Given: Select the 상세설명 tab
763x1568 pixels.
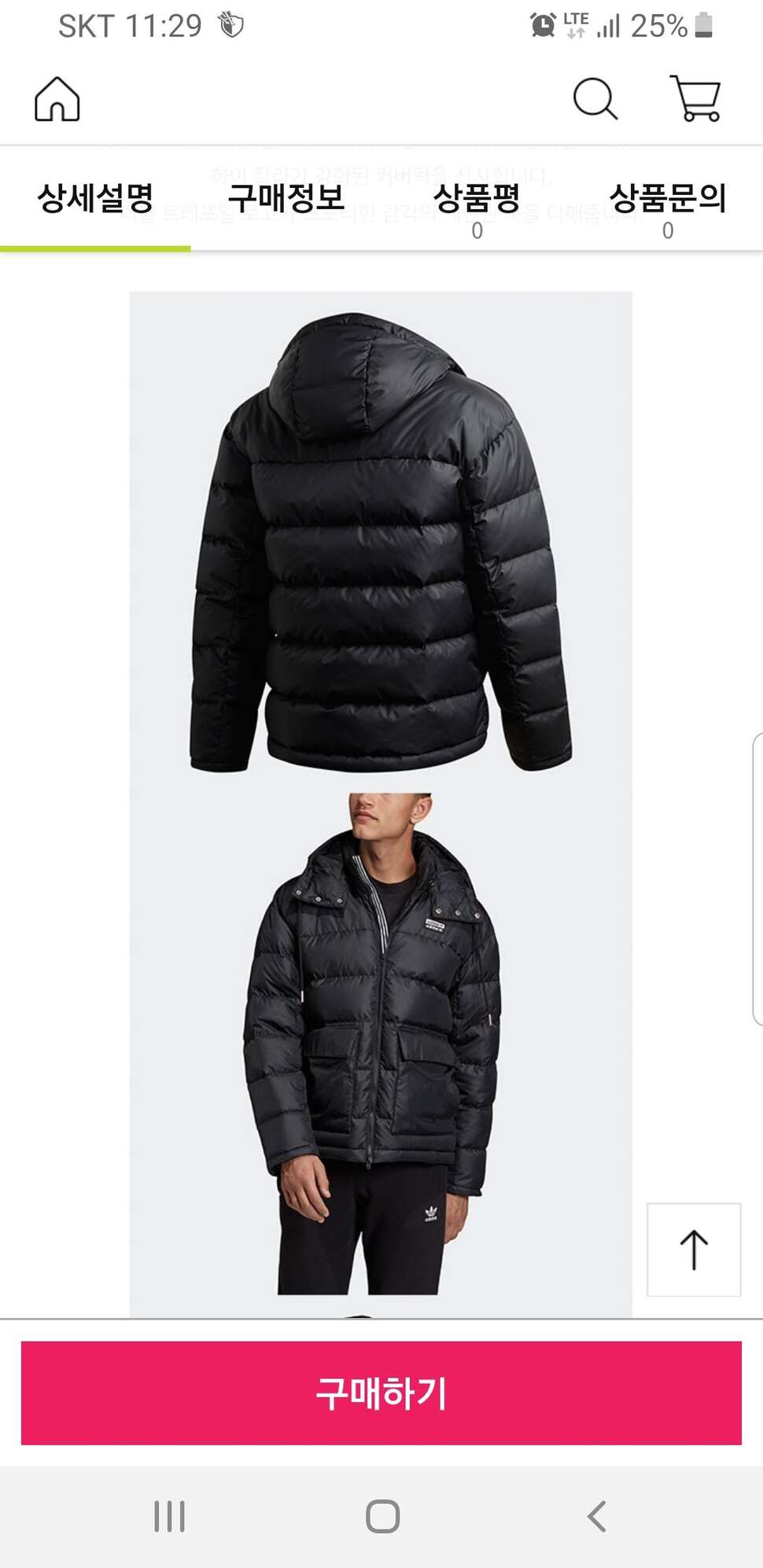Looking at the screenshot, I should point(95,198).
